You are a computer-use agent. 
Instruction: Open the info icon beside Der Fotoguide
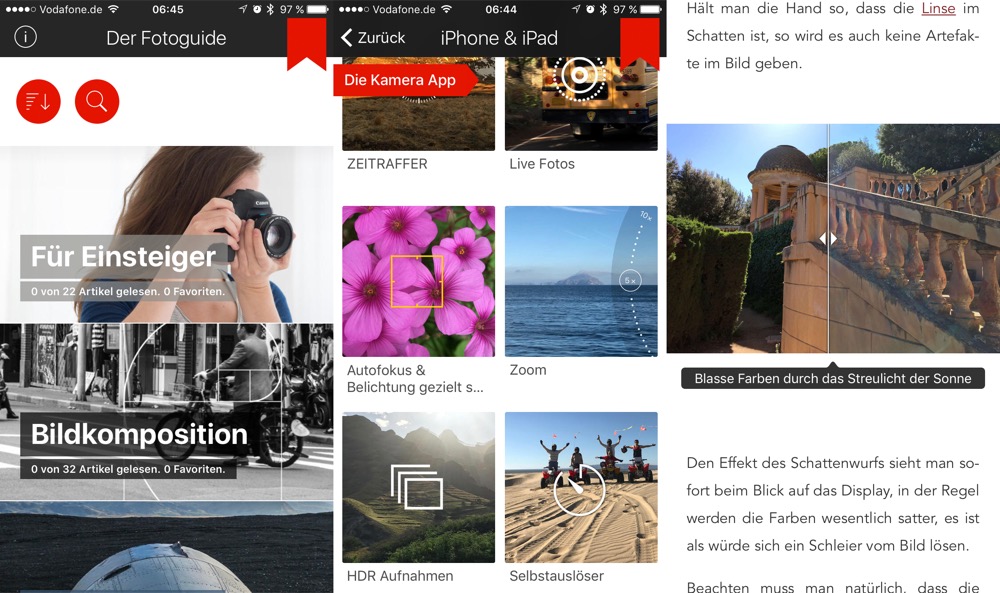26,38
